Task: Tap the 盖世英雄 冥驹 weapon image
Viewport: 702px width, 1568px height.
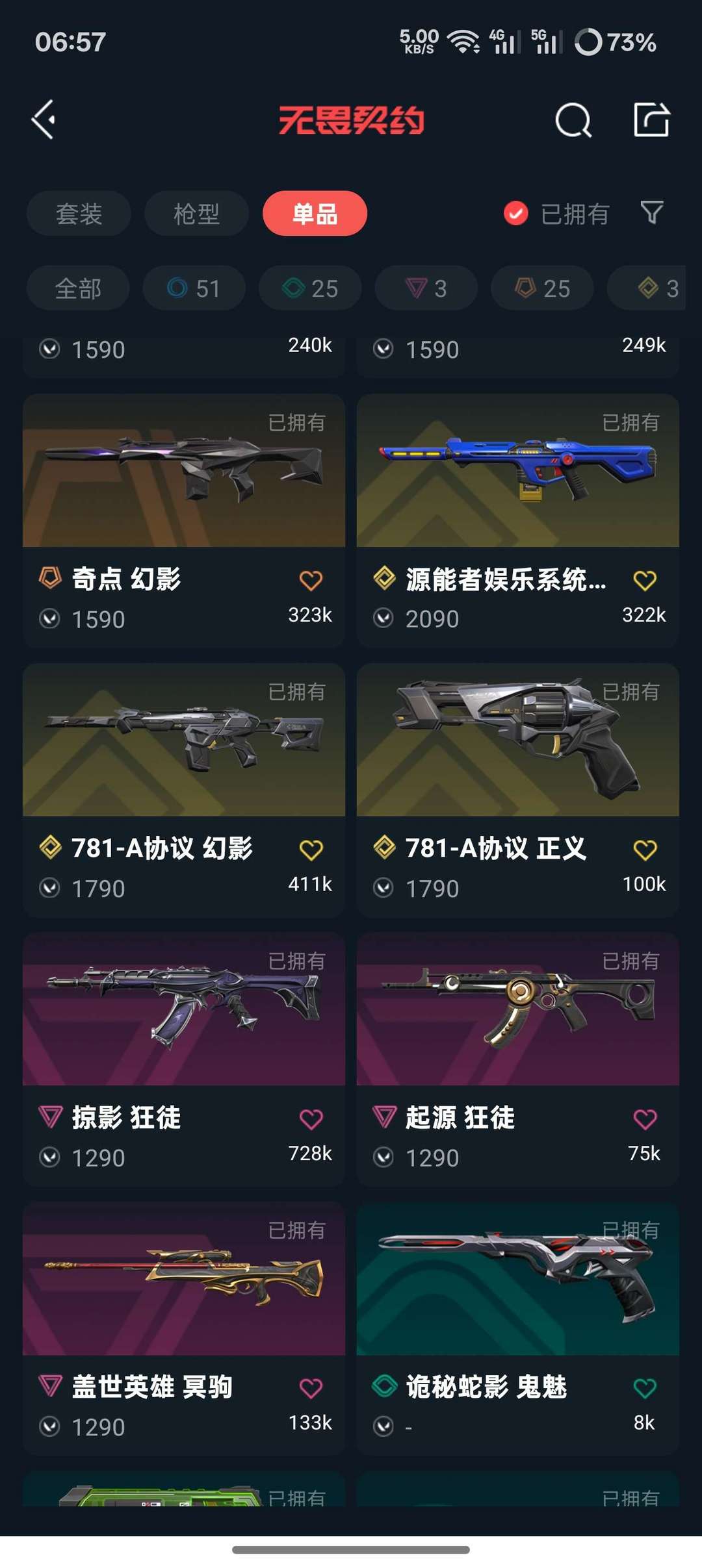Action: [x=184, y=1273]
